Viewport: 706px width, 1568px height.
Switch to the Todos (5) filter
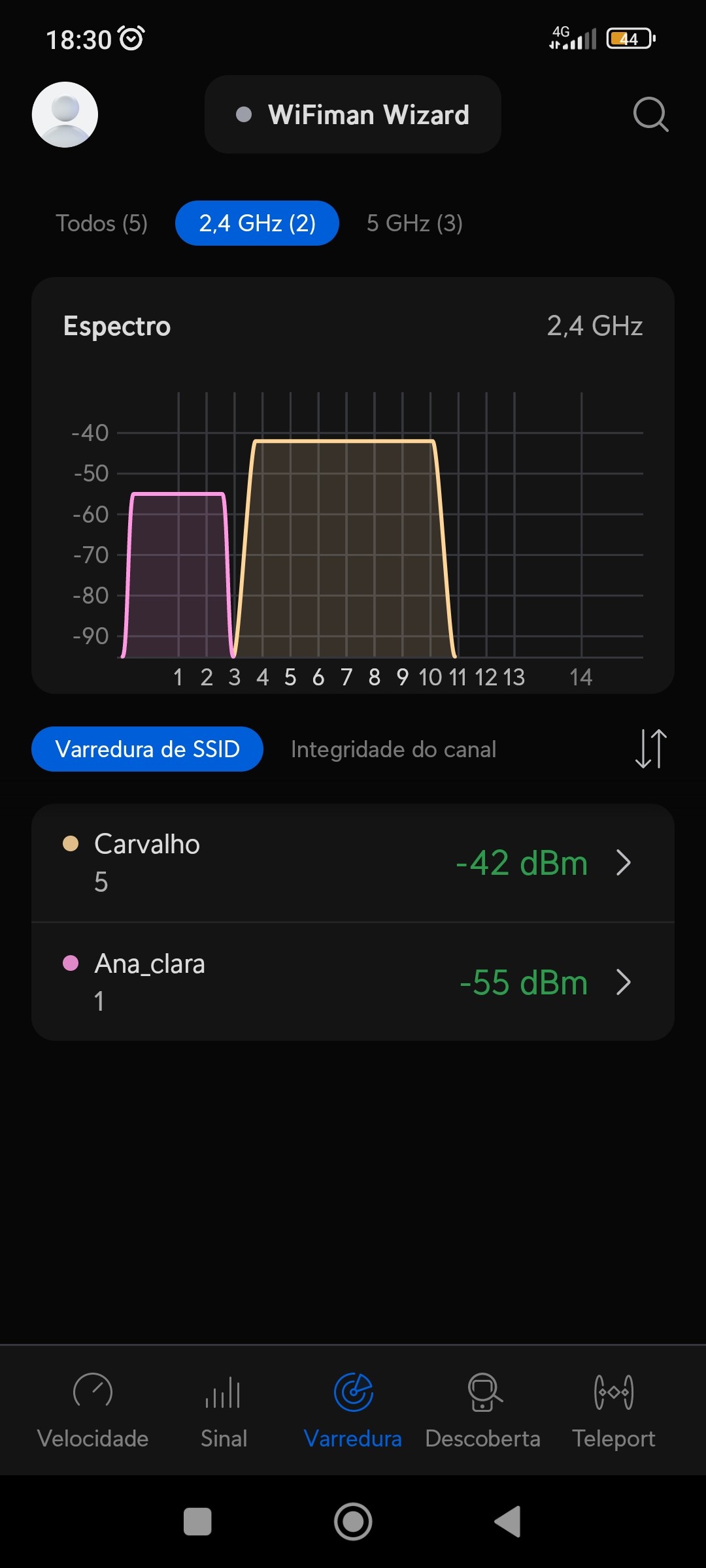[101, 223]
